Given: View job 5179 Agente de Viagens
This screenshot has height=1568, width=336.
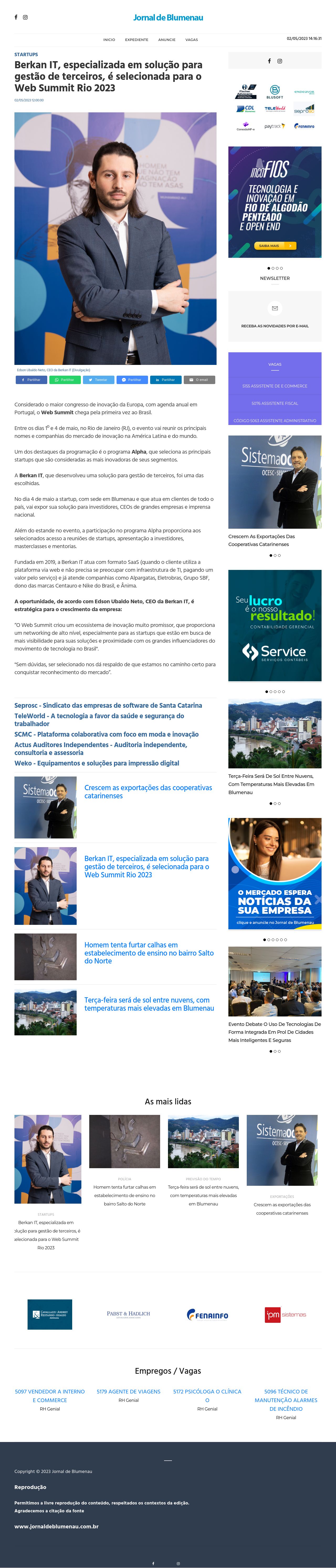Looking at the screenshot, I should [x=128, y=1392].
